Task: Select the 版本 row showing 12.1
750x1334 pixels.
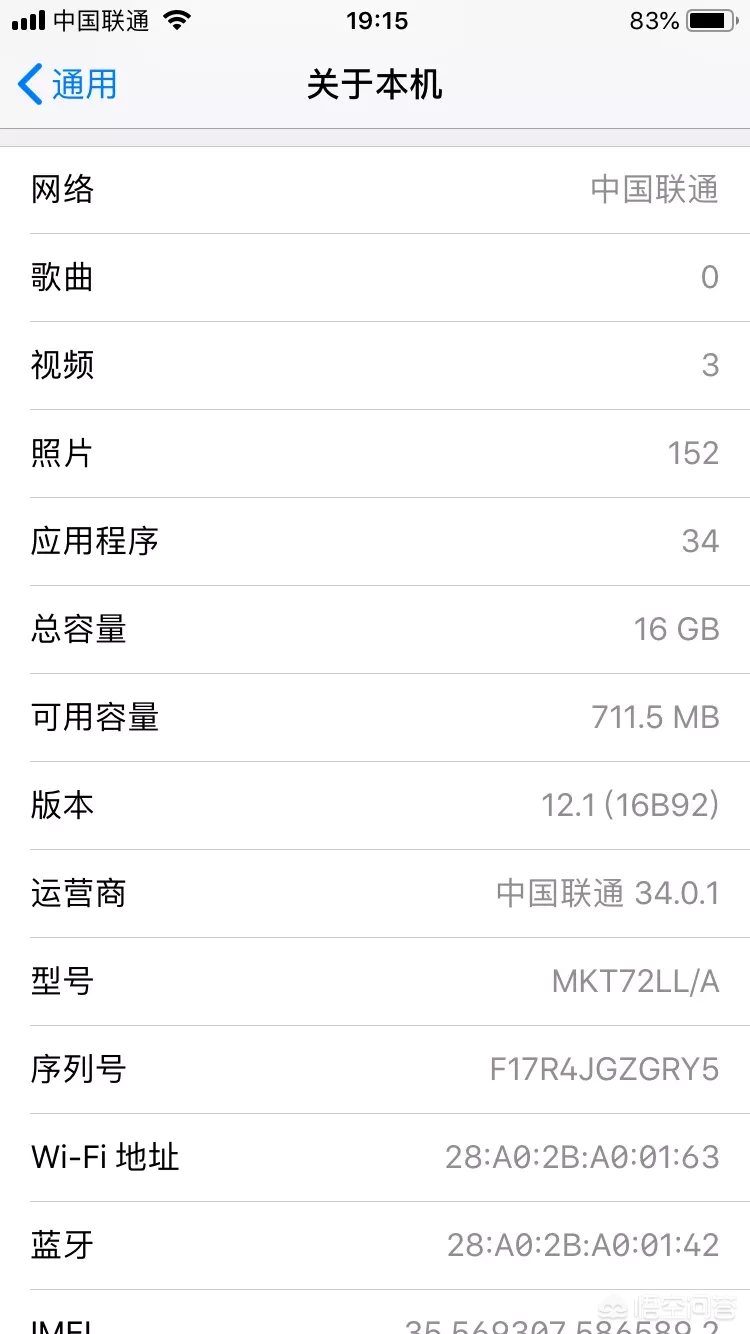Action: pyautogui.click(x=375, y=805)
